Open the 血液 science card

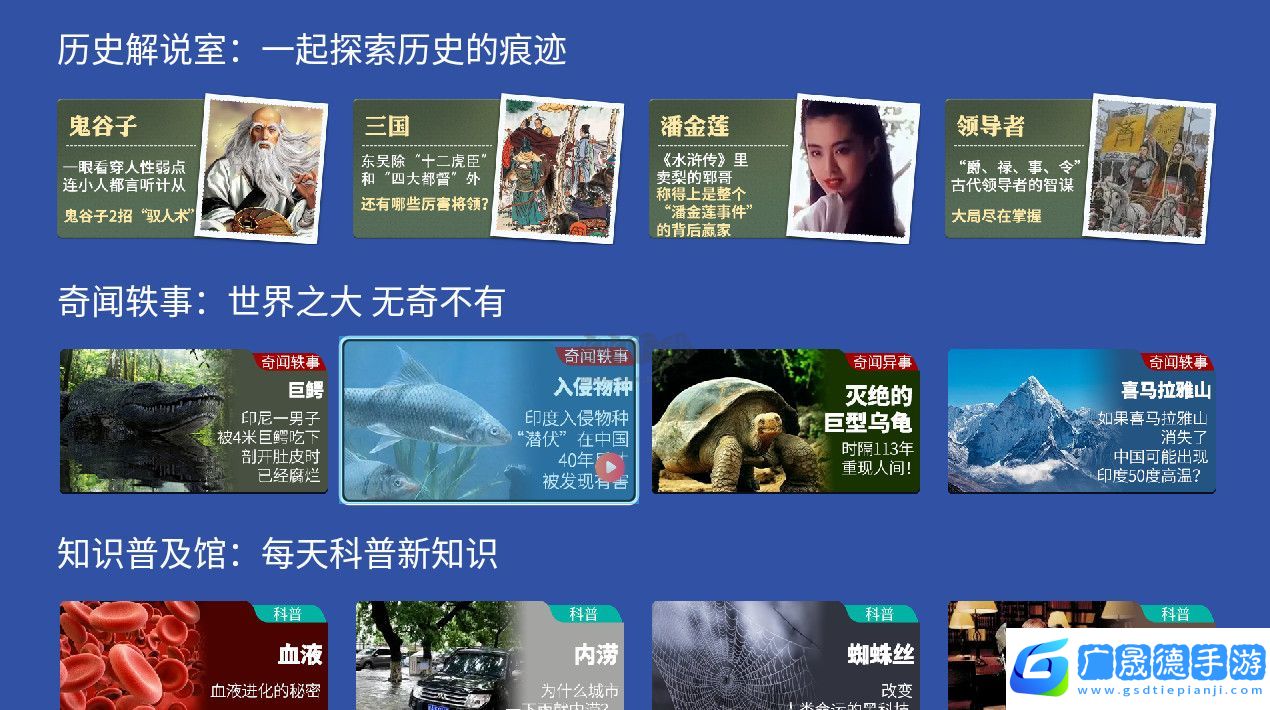click(x=193, y=655)
